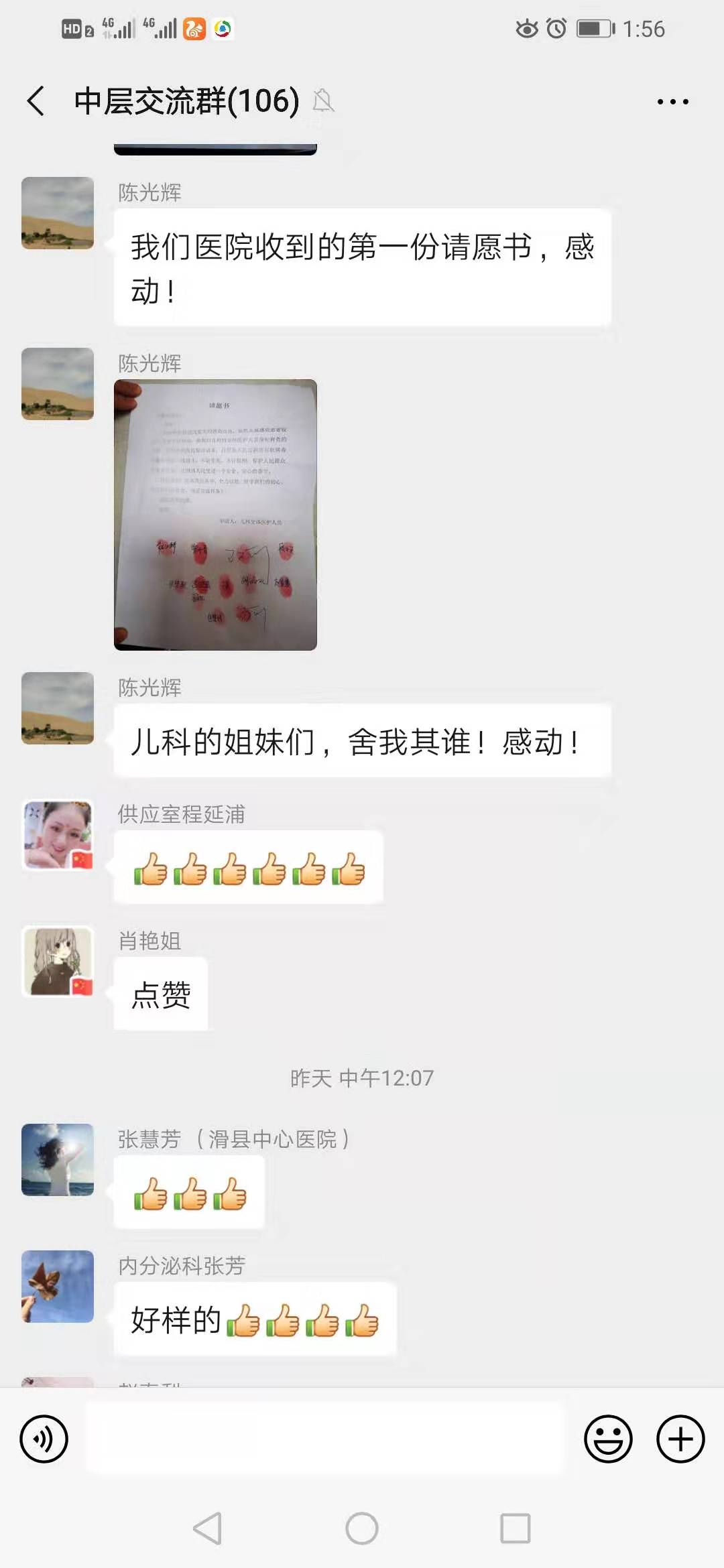This screenshot has height=1568, width=724.
Task: View 肖艳姐's profile avatar
Action: click(58, 962)
